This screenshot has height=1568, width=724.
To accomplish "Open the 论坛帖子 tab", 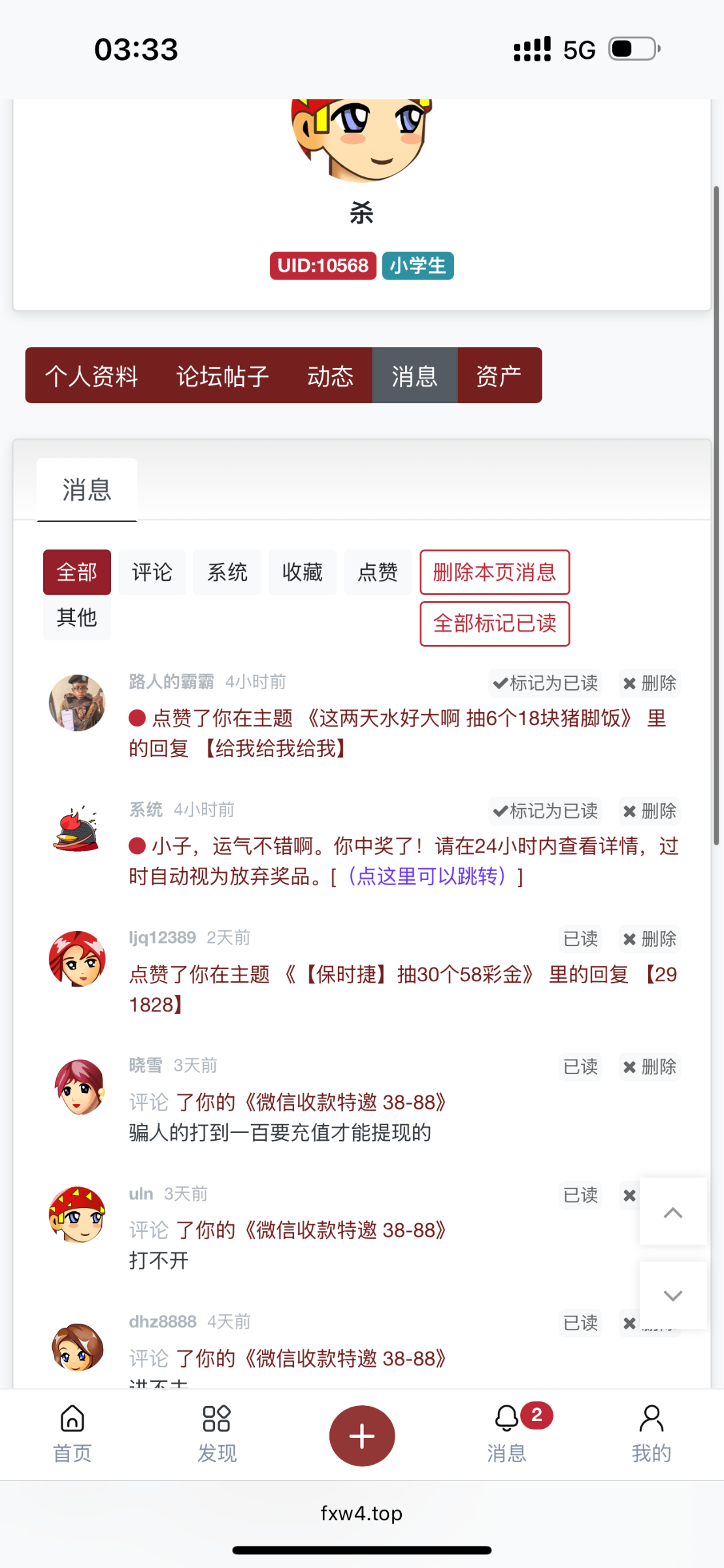I will click(x=223, y=376).
